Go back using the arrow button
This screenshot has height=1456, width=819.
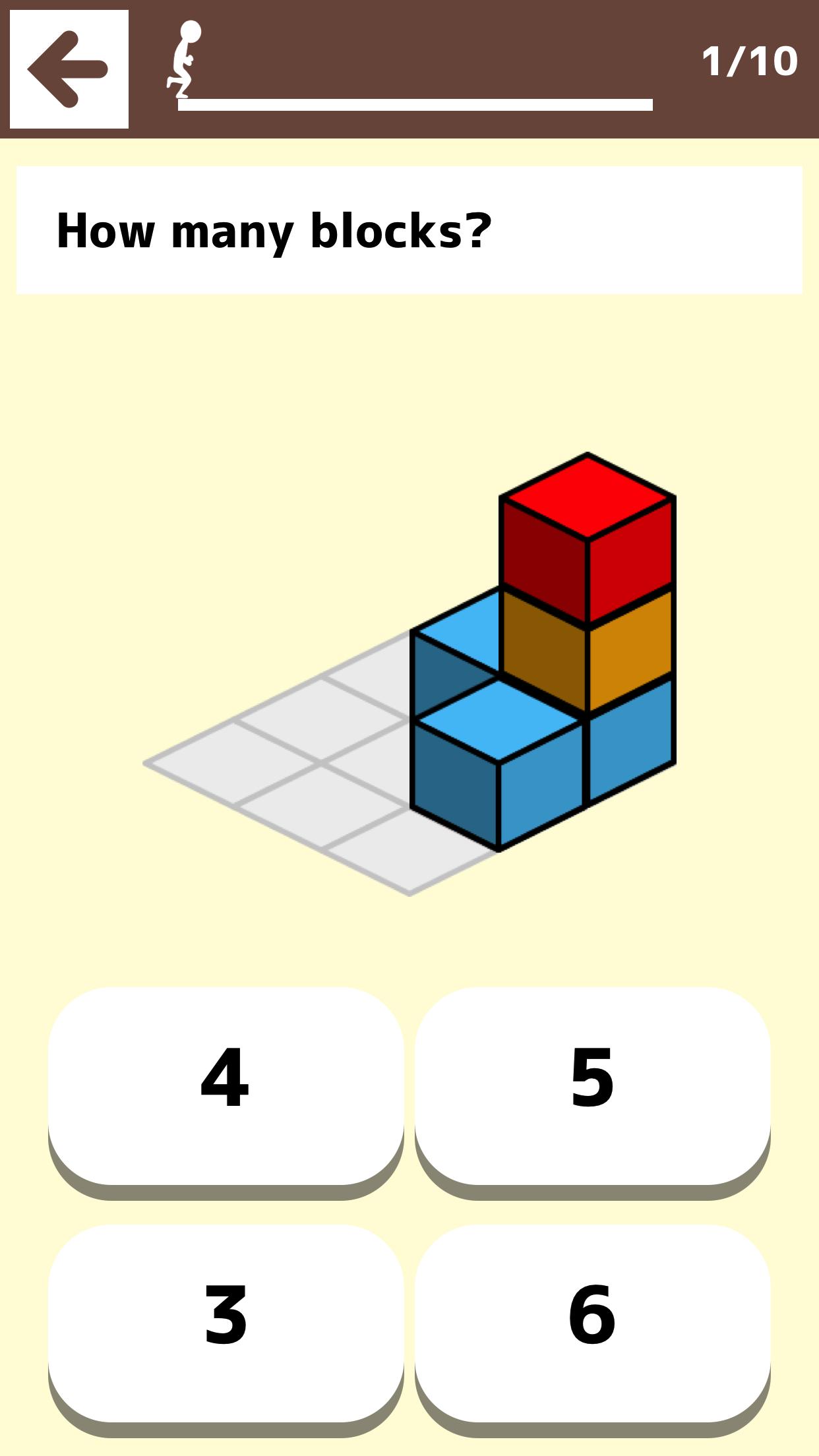[x=69, y=69]
